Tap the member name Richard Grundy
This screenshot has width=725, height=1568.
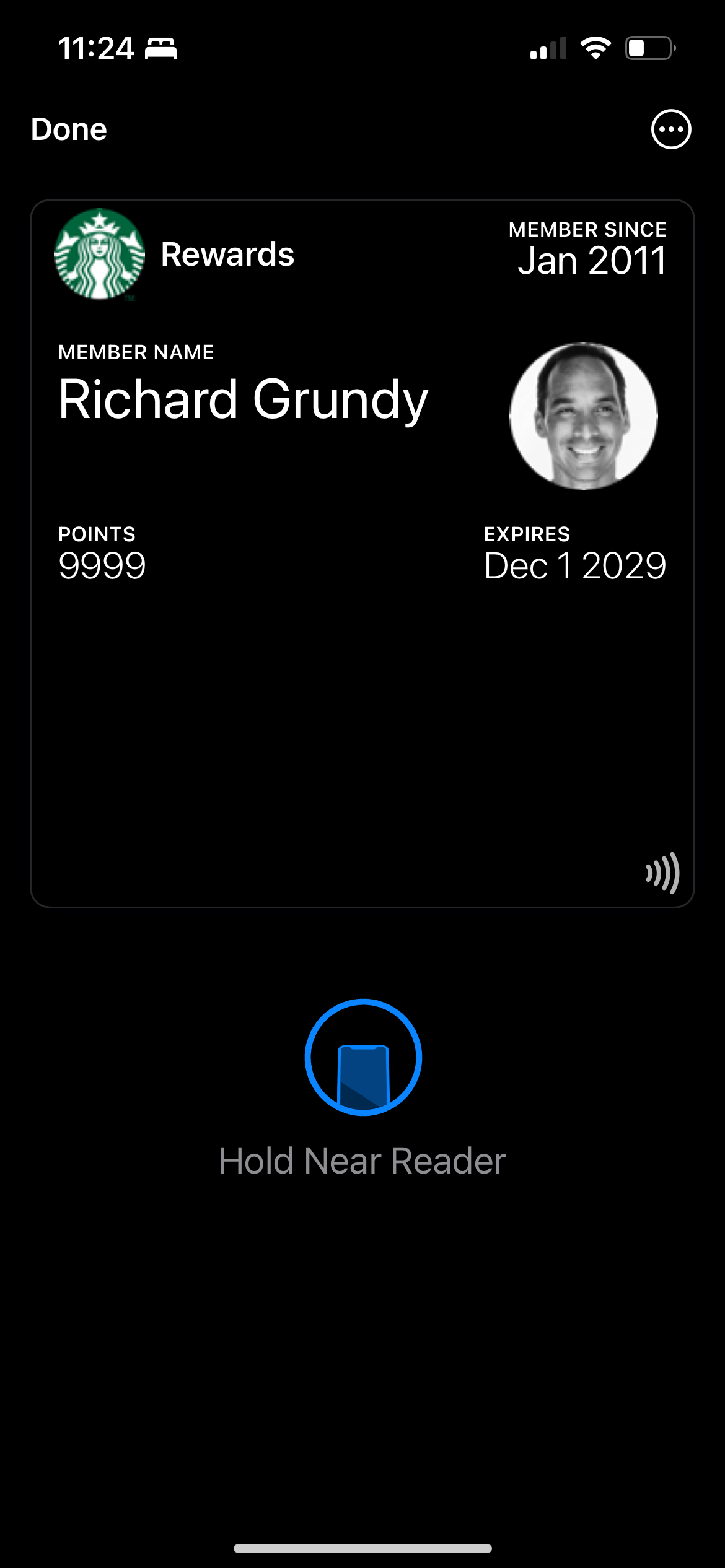(244, 401)
